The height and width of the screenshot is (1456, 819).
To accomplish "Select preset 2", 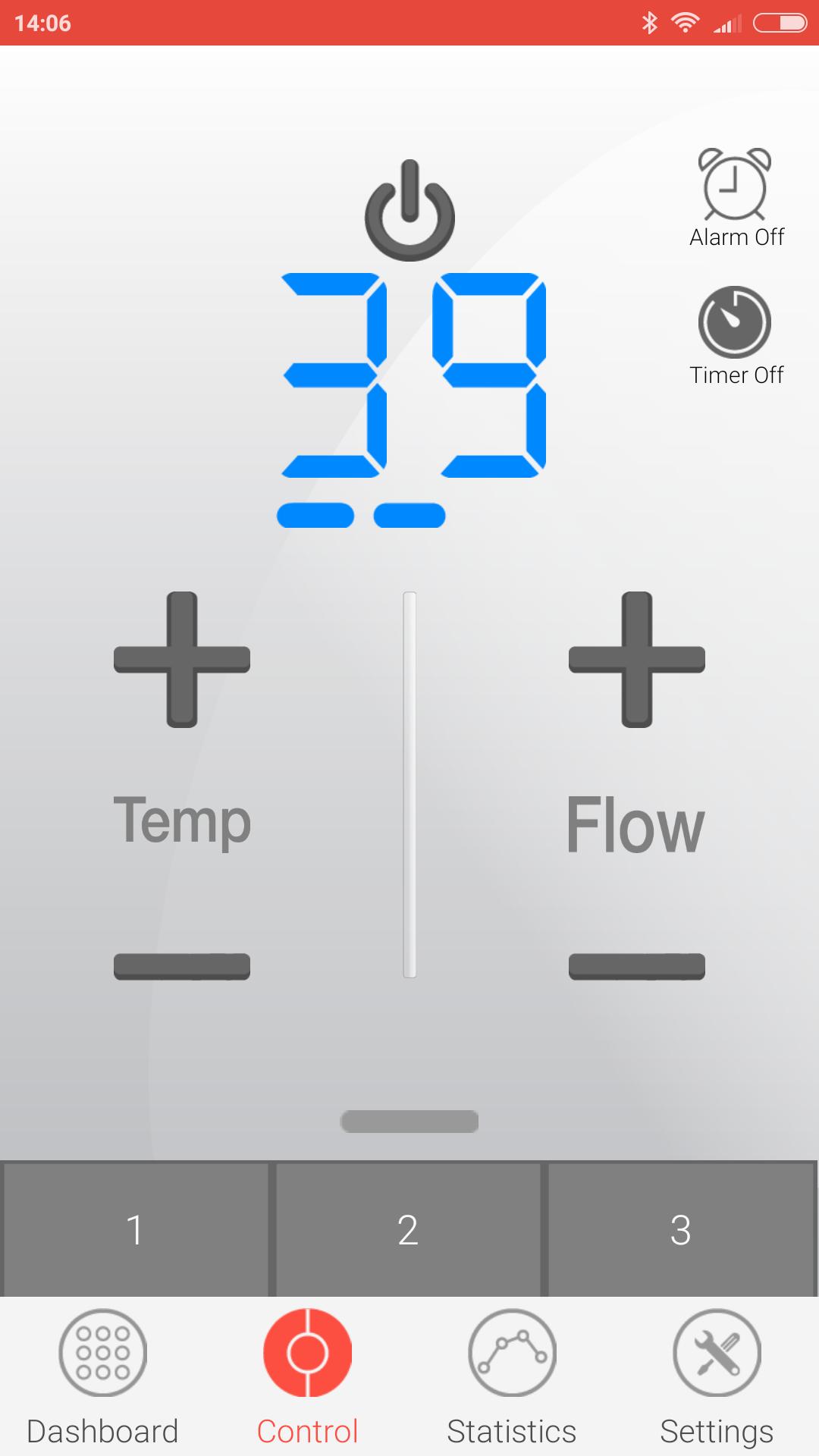I will tap(408, 1230).
